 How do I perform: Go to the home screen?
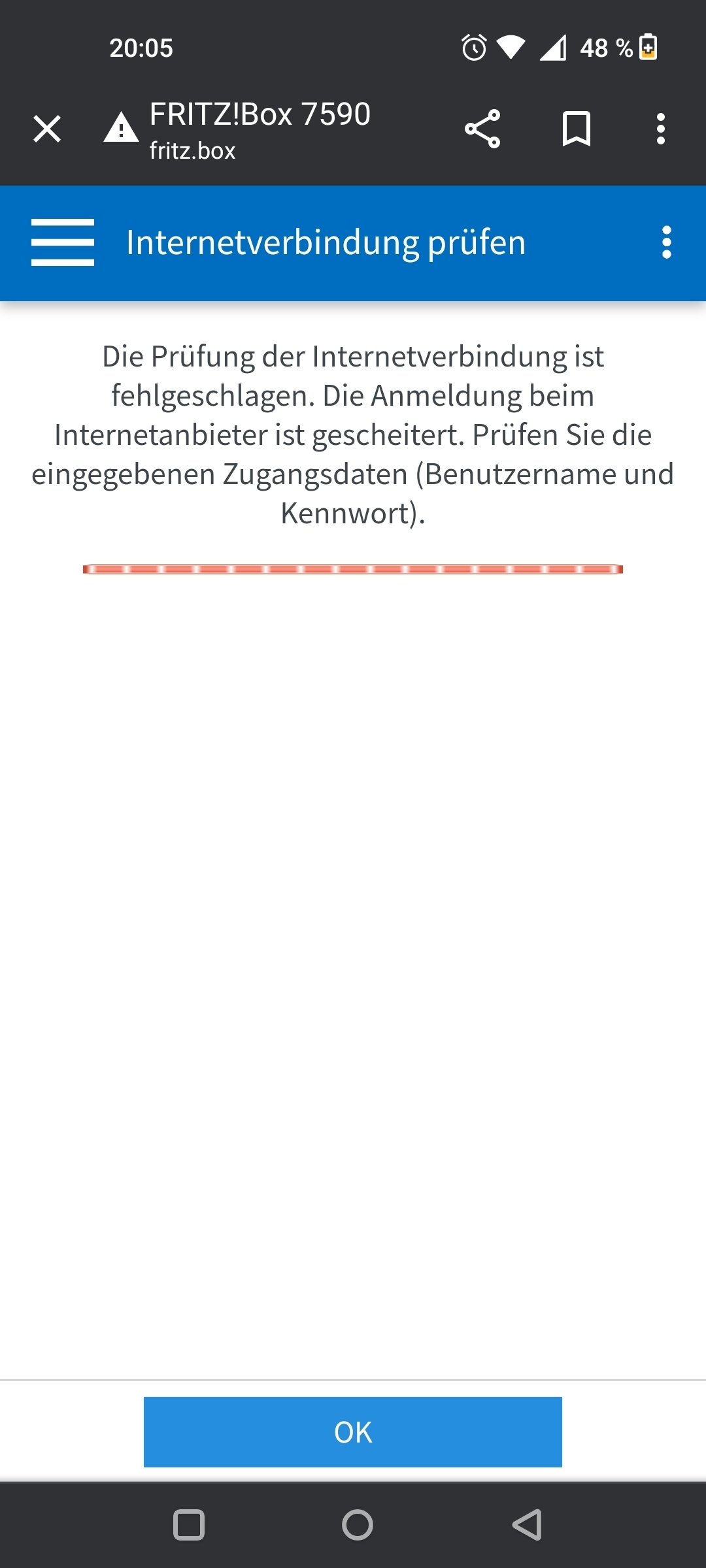[358, 1525]
